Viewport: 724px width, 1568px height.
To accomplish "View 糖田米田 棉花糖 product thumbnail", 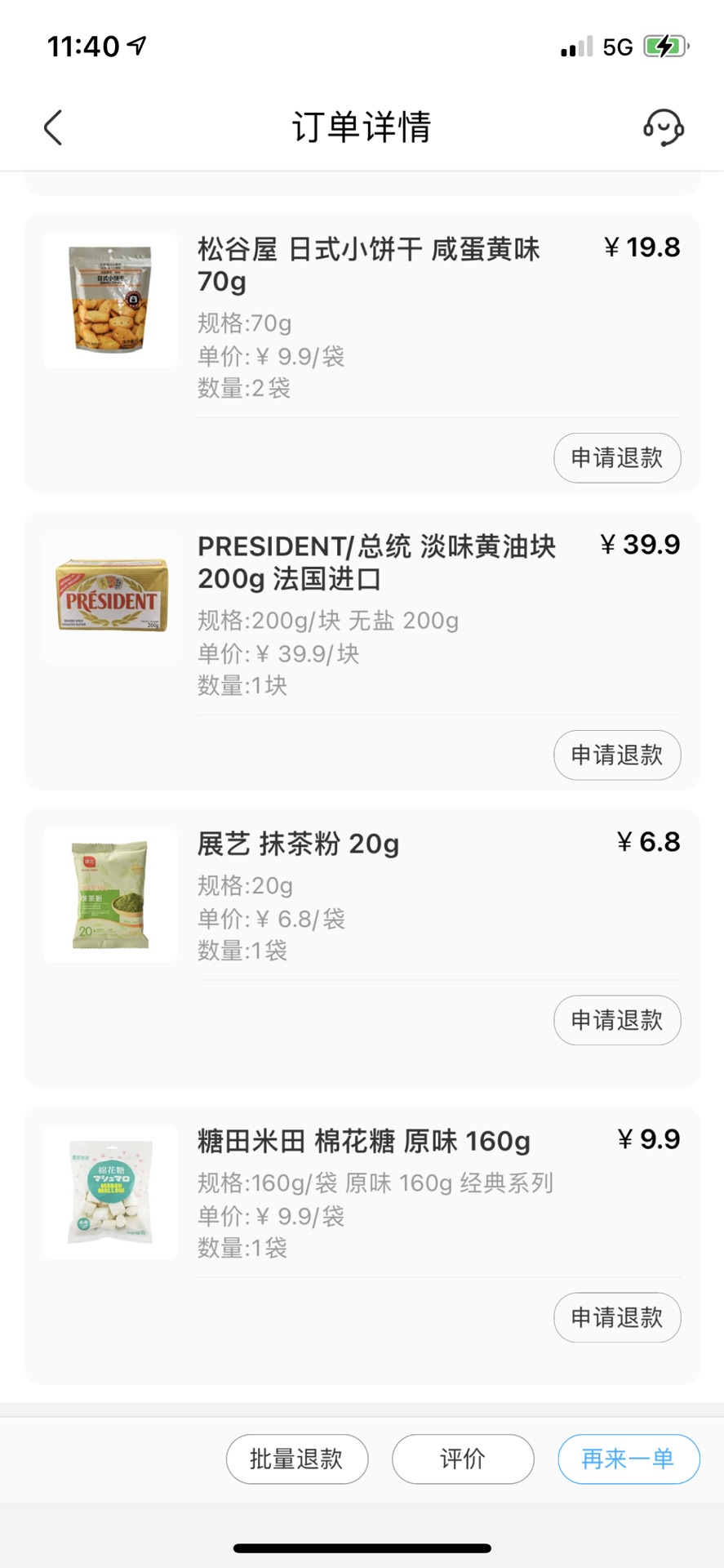I will [x=110, y=1192].
